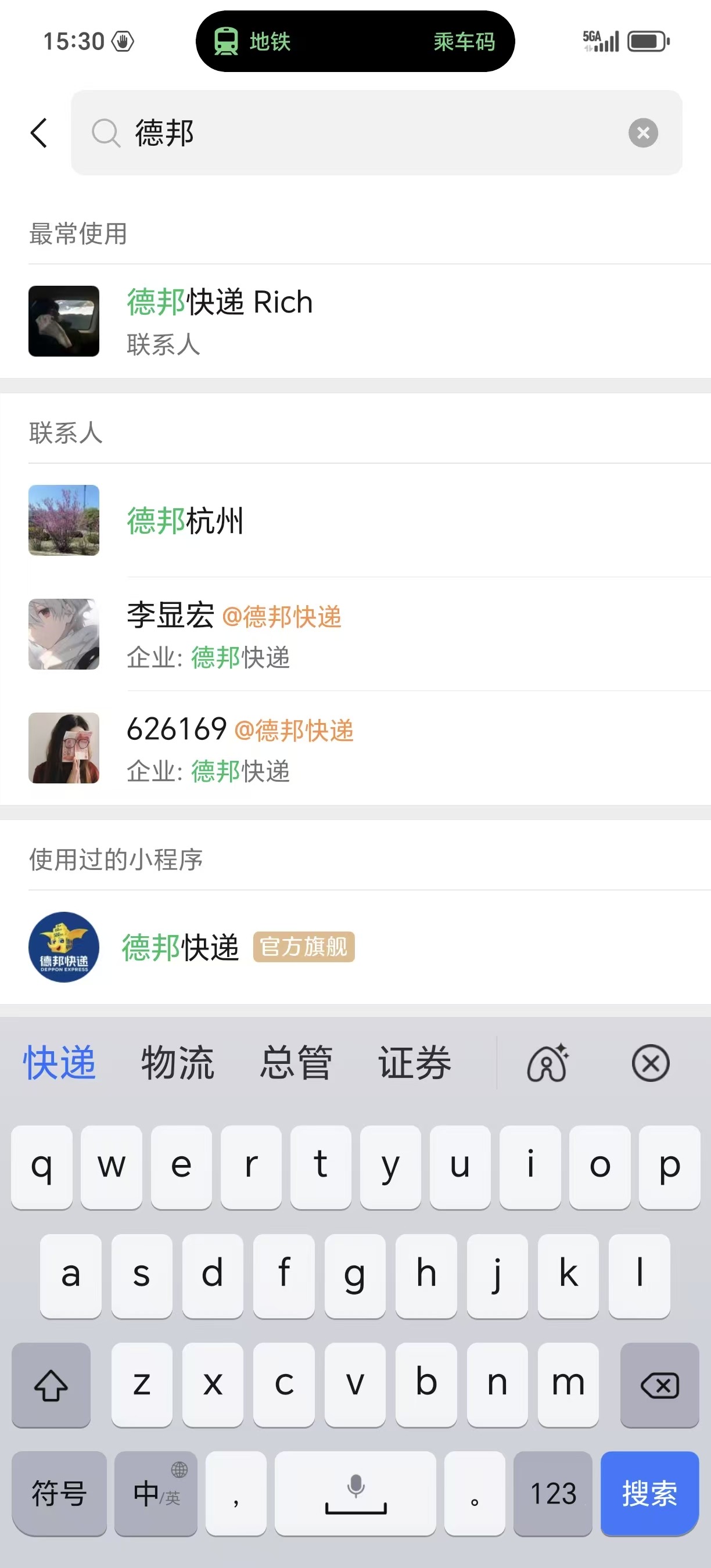Tap the blue 搜索 key
Image resolution: width=711 pixels, height=1568 pixels.
[649, 1493]
